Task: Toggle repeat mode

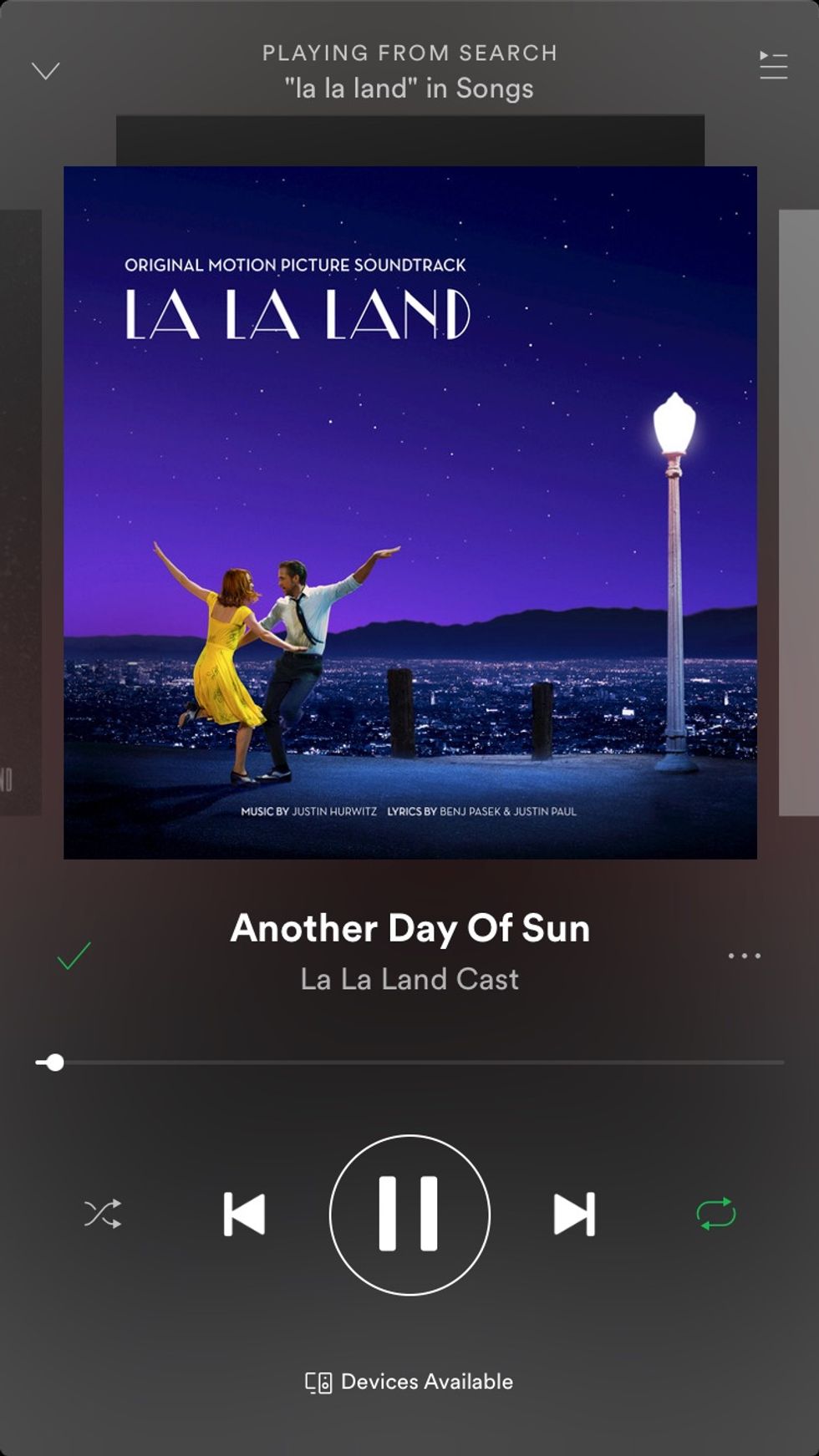Action: 716,1214
